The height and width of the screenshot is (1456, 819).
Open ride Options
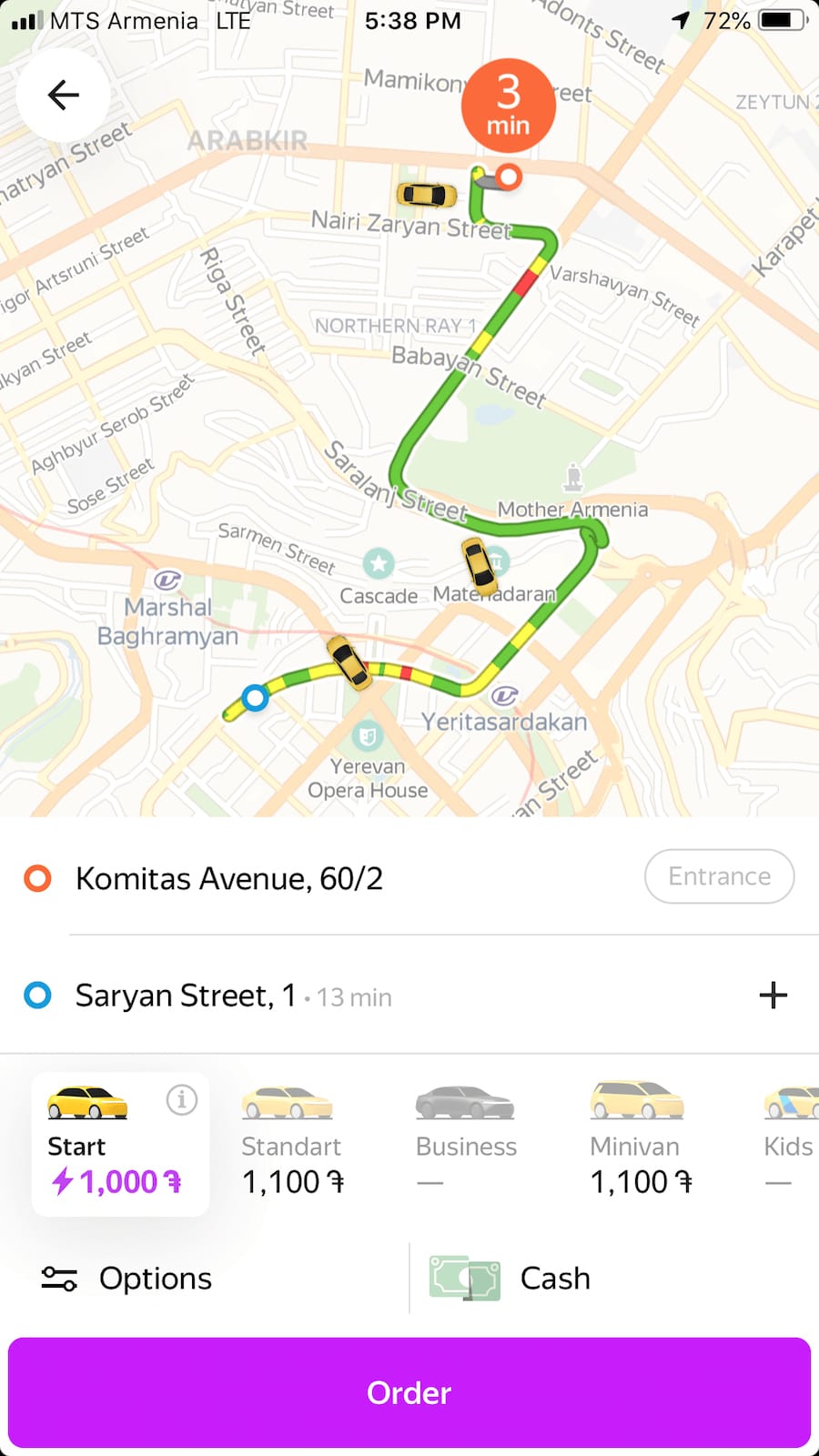pos(126,1279)
